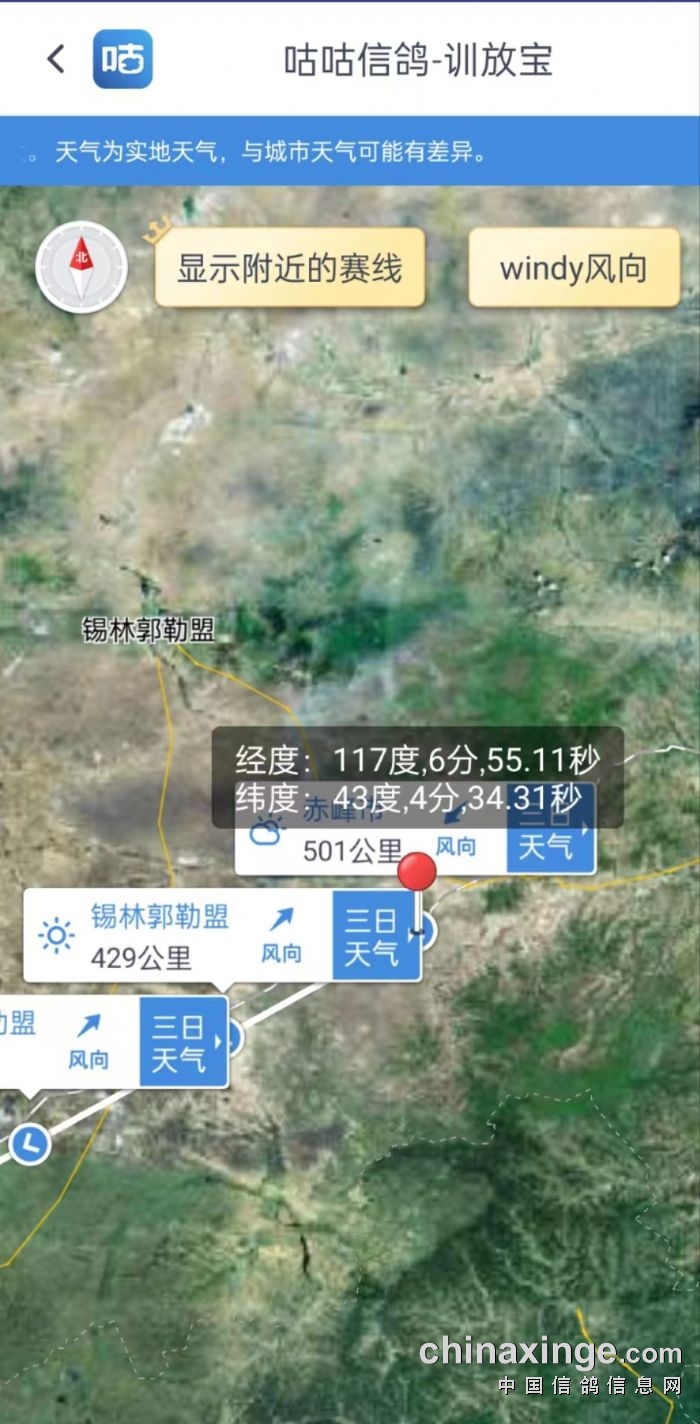
Task: Check 风向 on the partly hidden bottom card
Action: coord(89,1042)
